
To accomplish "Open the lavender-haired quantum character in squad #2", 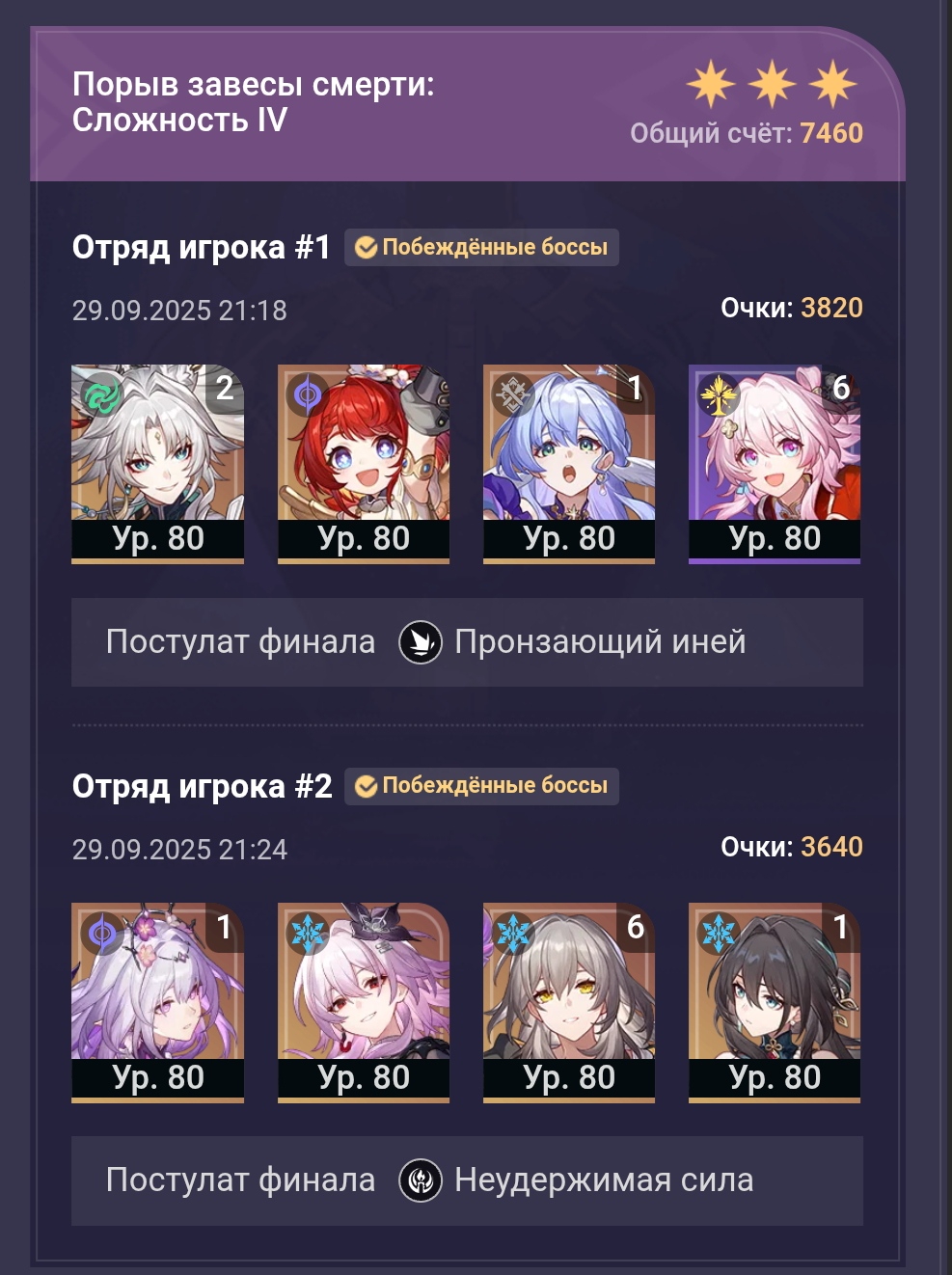I will coord(157,1002).
